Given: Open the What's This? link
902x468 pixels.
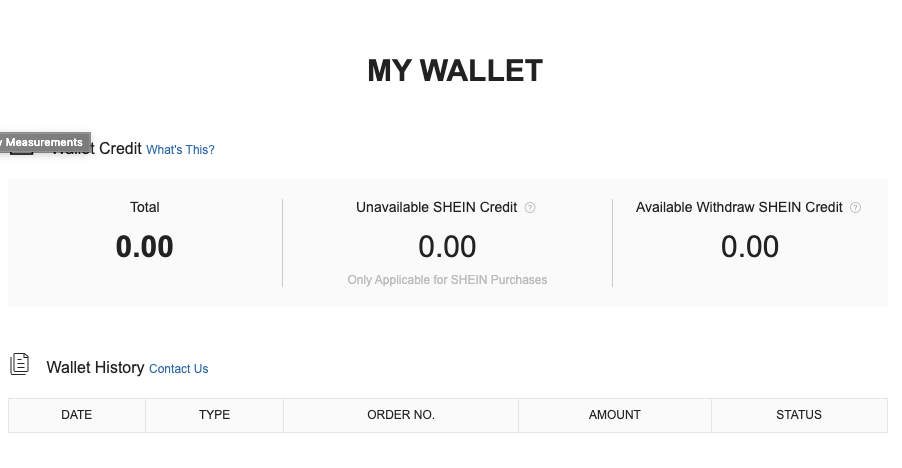Looking at the screenshot, I should click(180, 150).
